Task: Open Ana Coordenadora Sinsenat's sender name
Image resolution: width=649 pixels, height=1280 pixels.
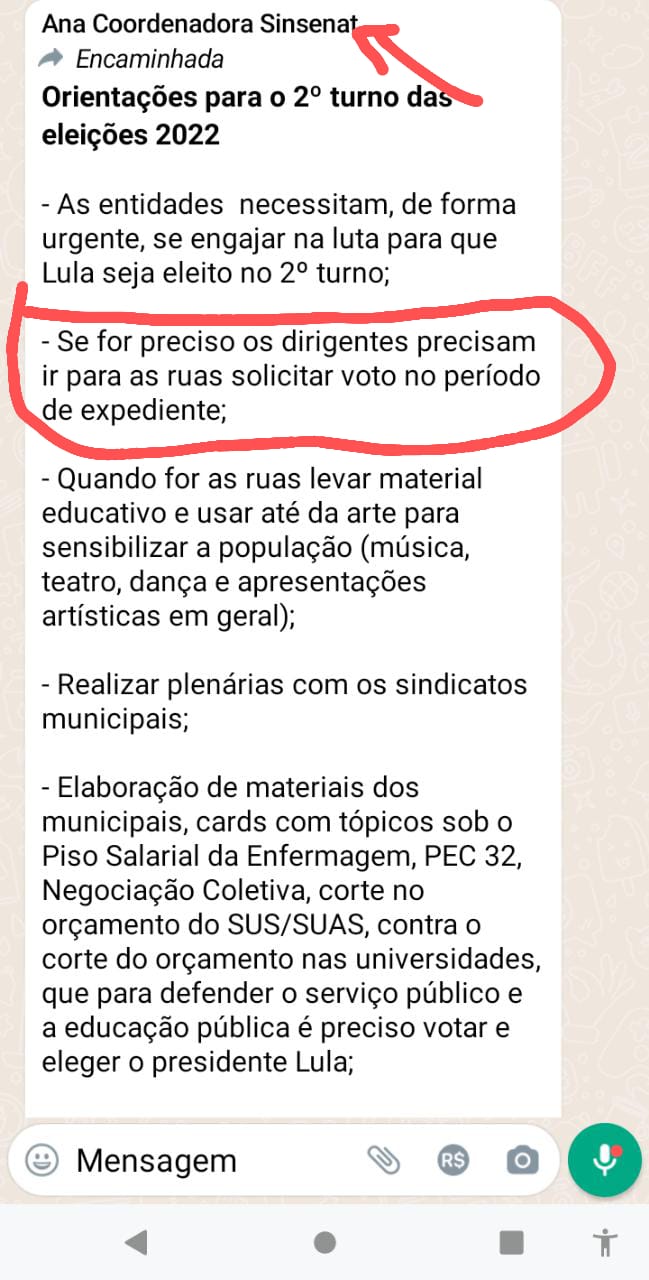Action: click(199, 25)
